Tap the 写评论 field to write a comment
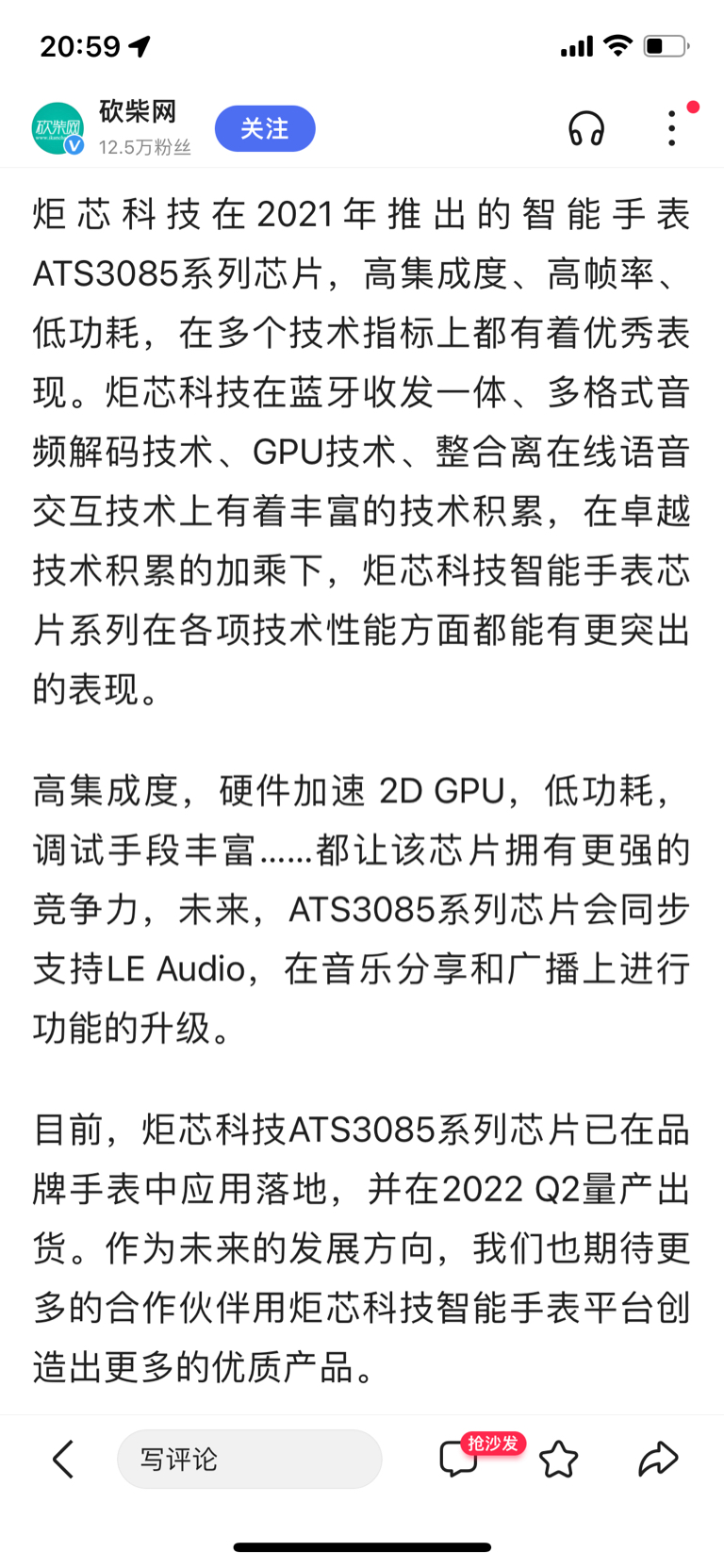This screenshot has width=724, height=1568. click(x=249, y=1460)
